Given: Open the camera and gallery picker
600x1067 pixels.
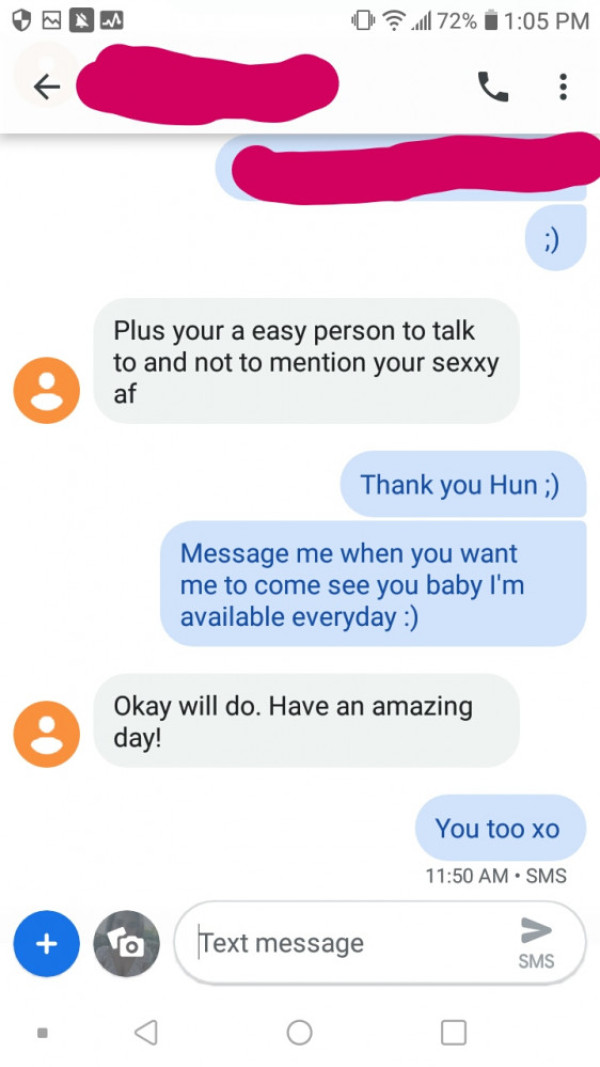Looking at the screenshot, I should point(126,943).
